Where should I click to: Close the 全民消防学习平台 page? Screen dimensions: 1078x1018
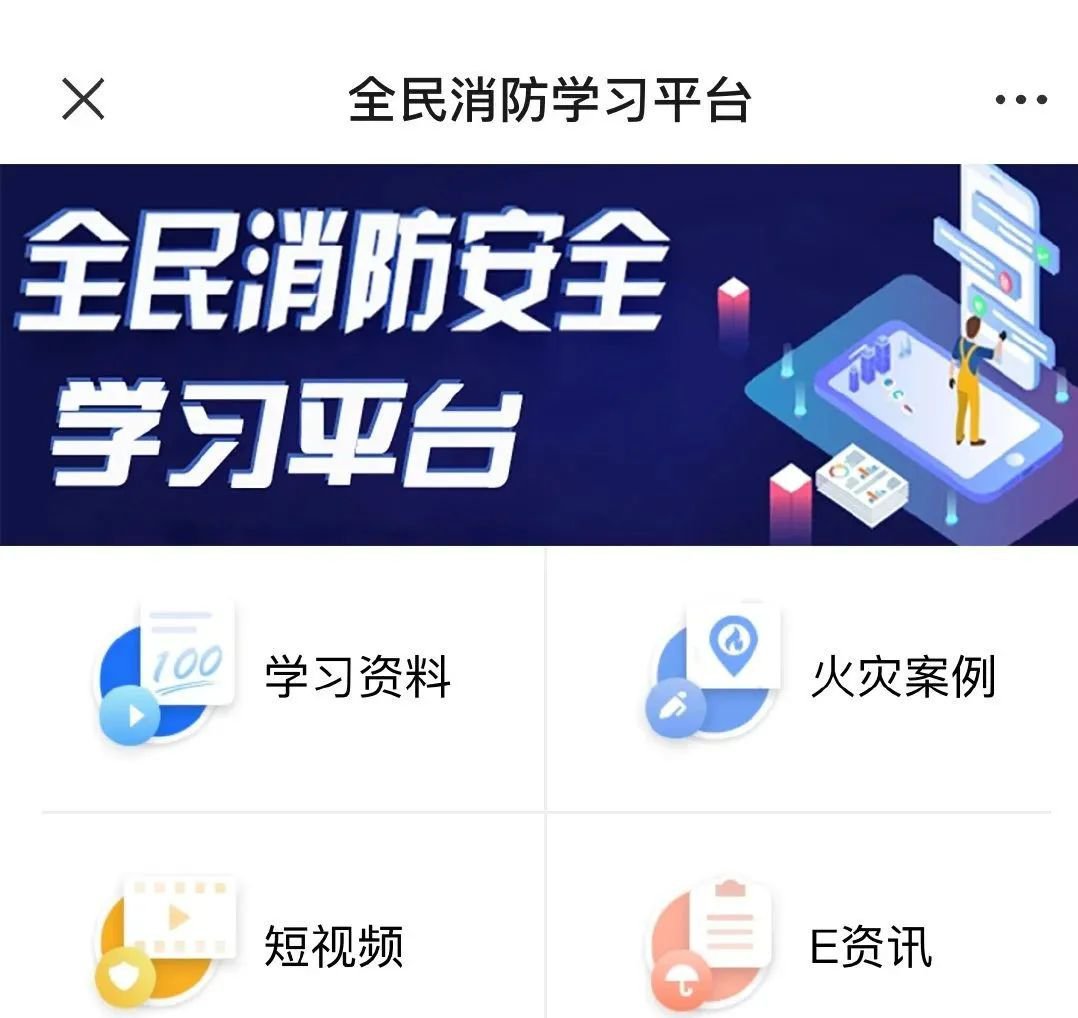pos(83,99)
